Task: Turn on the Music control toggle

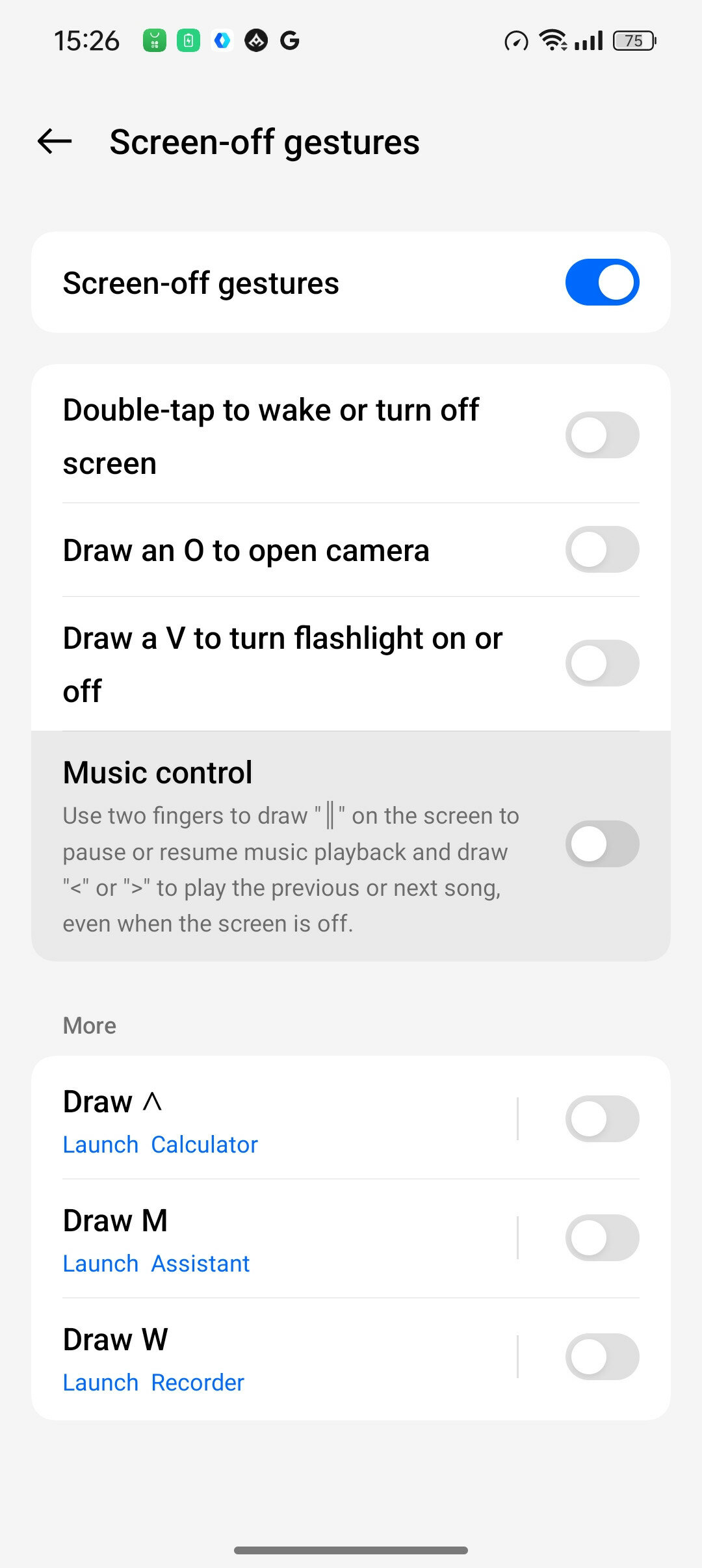Action: click(x=602, y=844)
